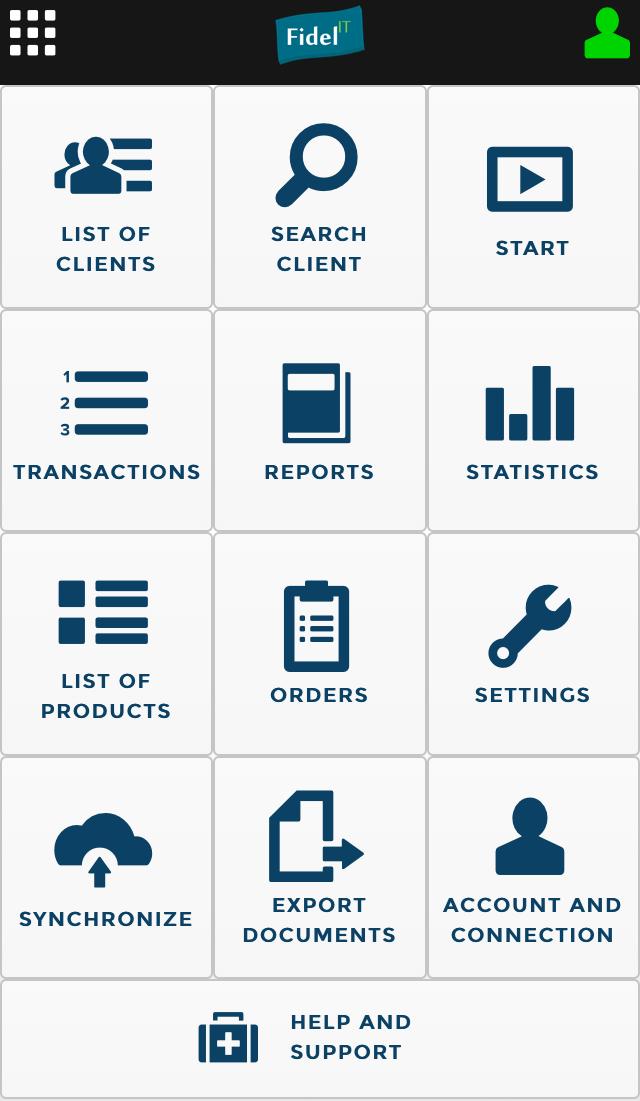Select the Search Client tile
This screenshot has height=1101, width=640.
pyautogui.click(x=319, y=198)
